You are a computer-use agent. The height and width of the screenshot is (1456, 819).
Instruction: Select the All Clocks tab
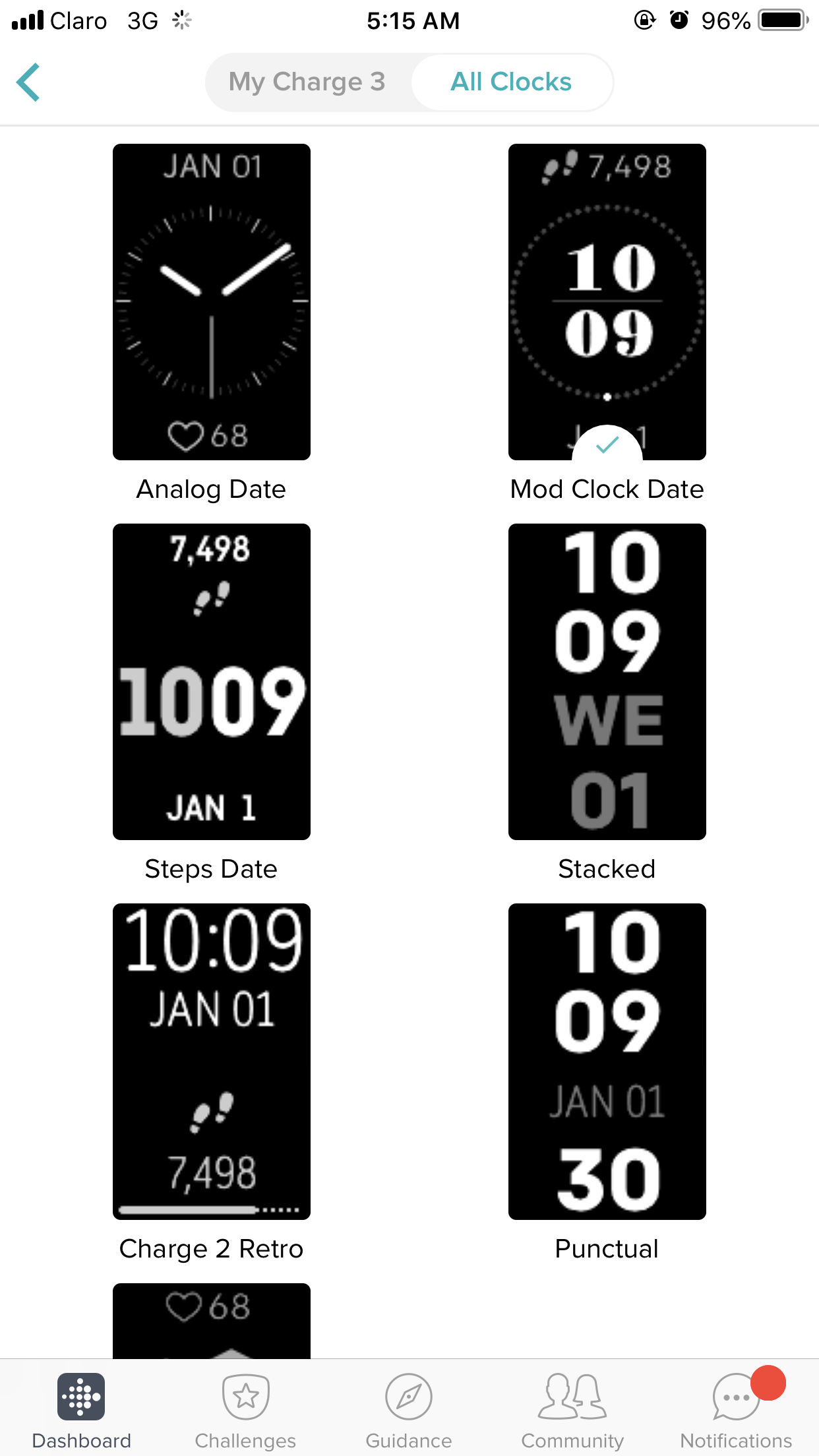(x=510, y=82)
